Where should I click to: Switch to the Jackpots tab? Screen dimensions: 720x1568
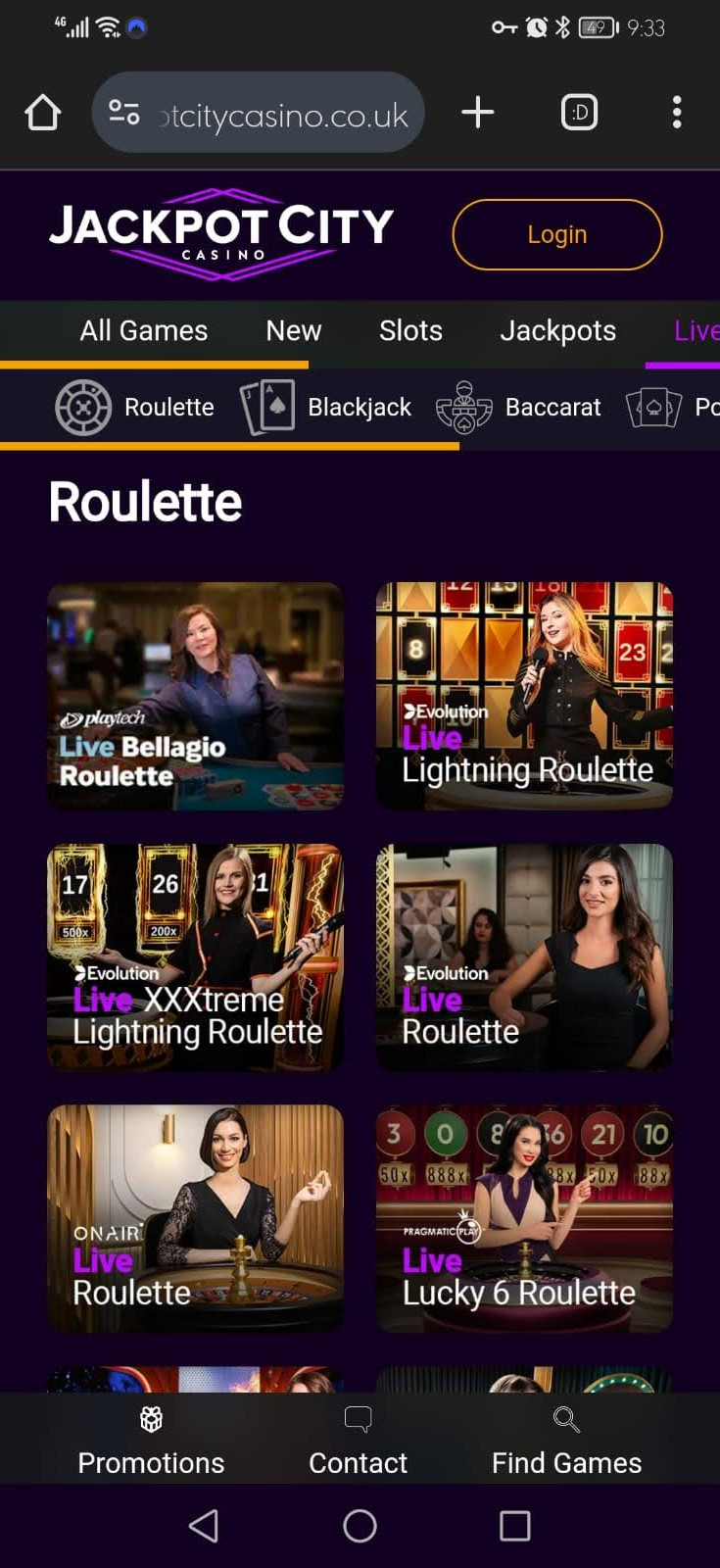pyautogui.click(x=557, y=331)
